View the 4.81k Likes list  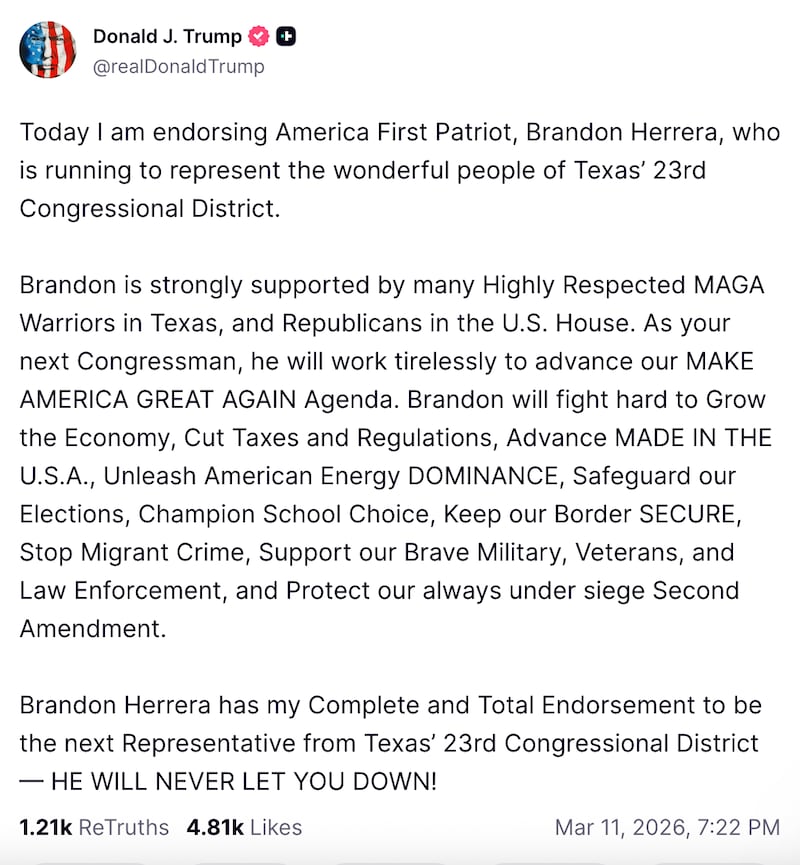click(x=244, y=827)
